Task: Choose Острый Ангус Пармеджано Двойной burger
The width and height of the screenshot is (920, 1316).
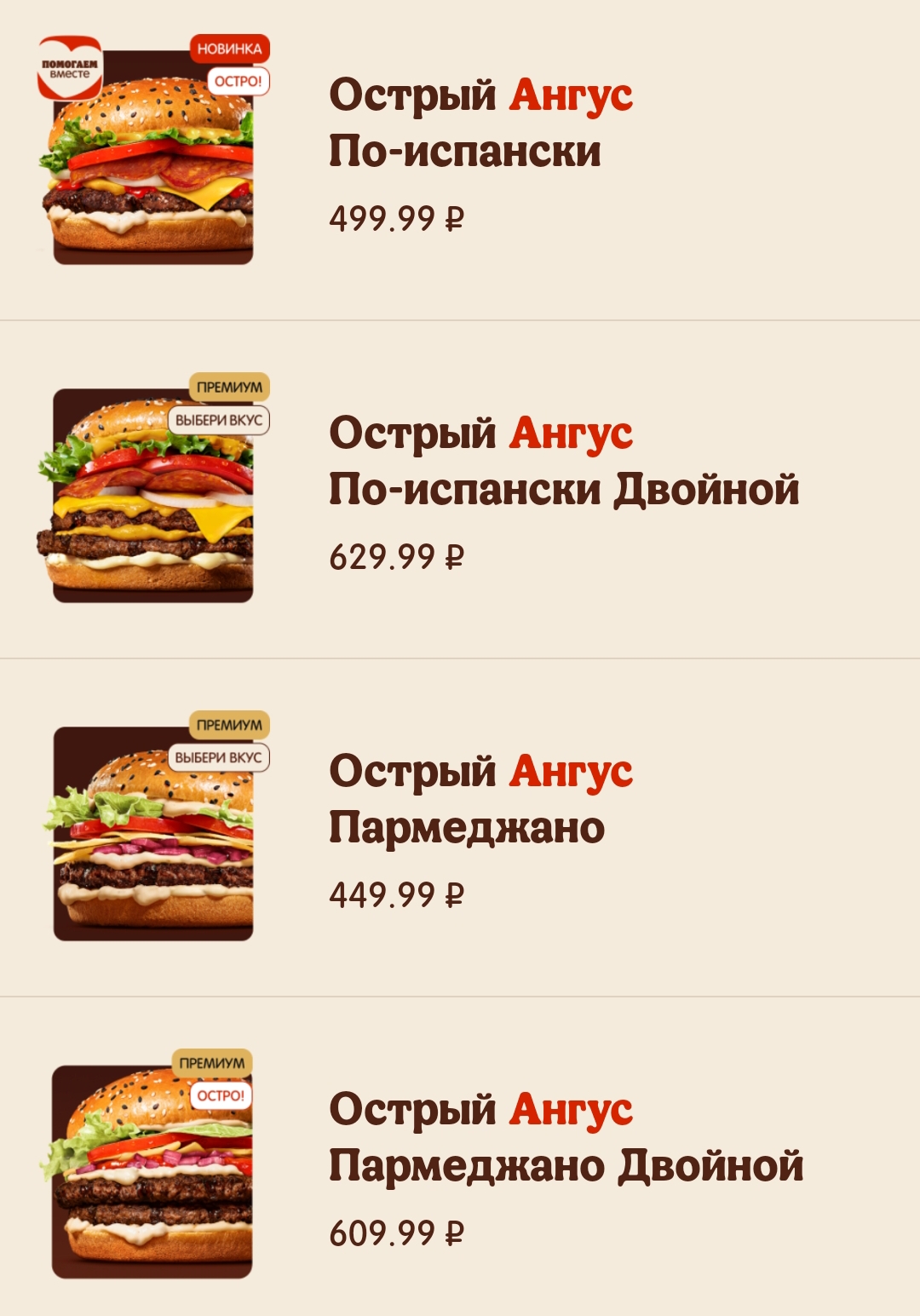Action: pyautogui.click(x=565, y=1137)
